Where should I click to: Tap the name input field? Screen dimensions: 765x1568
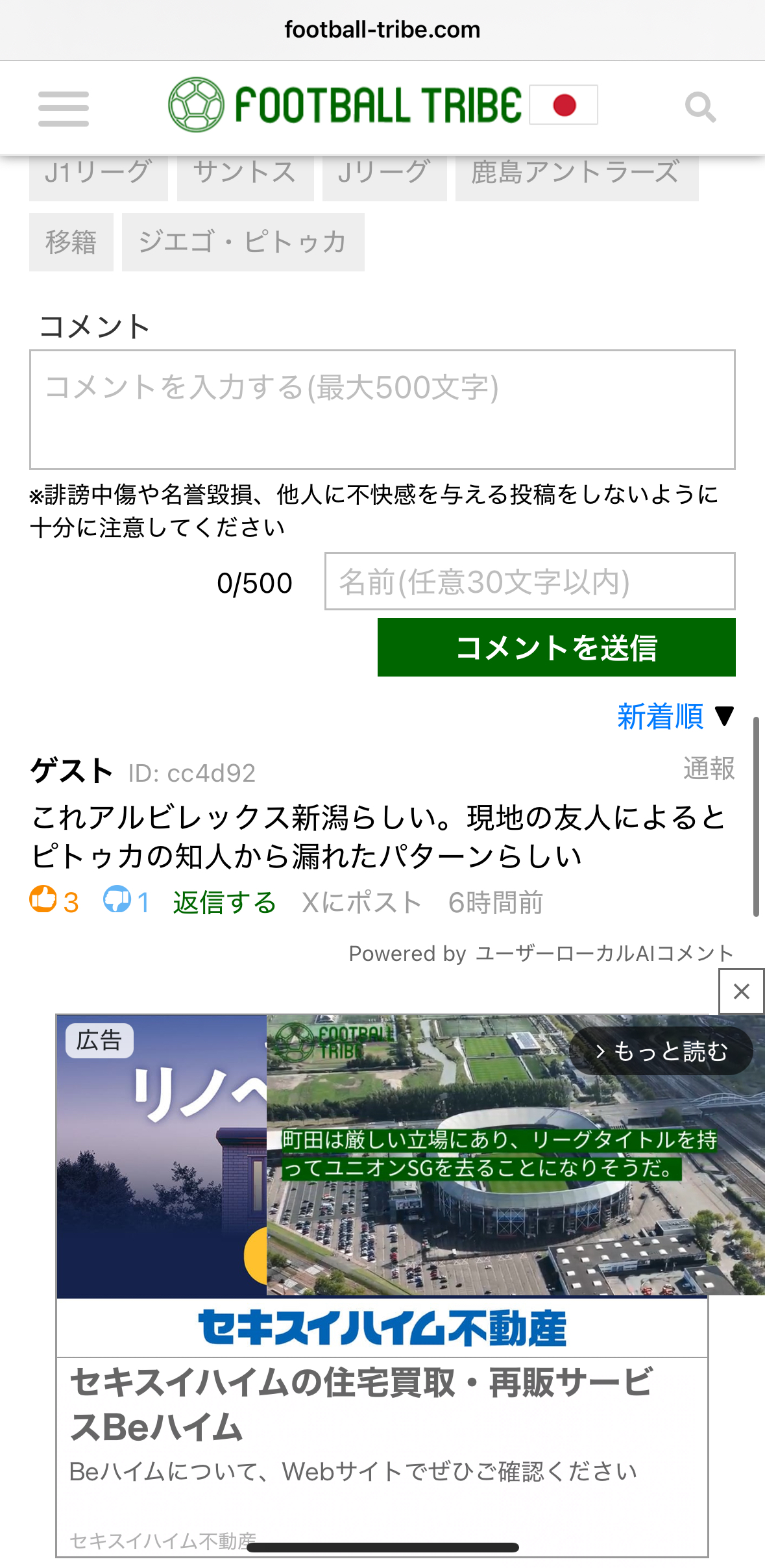[529, 581]
